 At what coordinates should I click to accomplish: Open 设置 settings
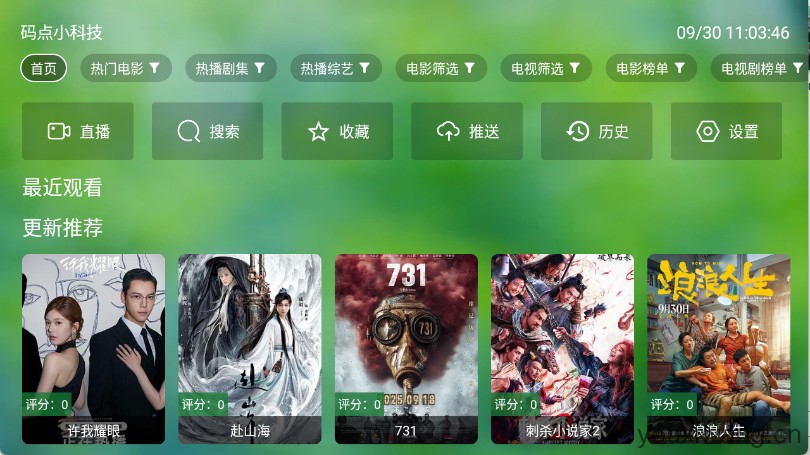point(726,131)
